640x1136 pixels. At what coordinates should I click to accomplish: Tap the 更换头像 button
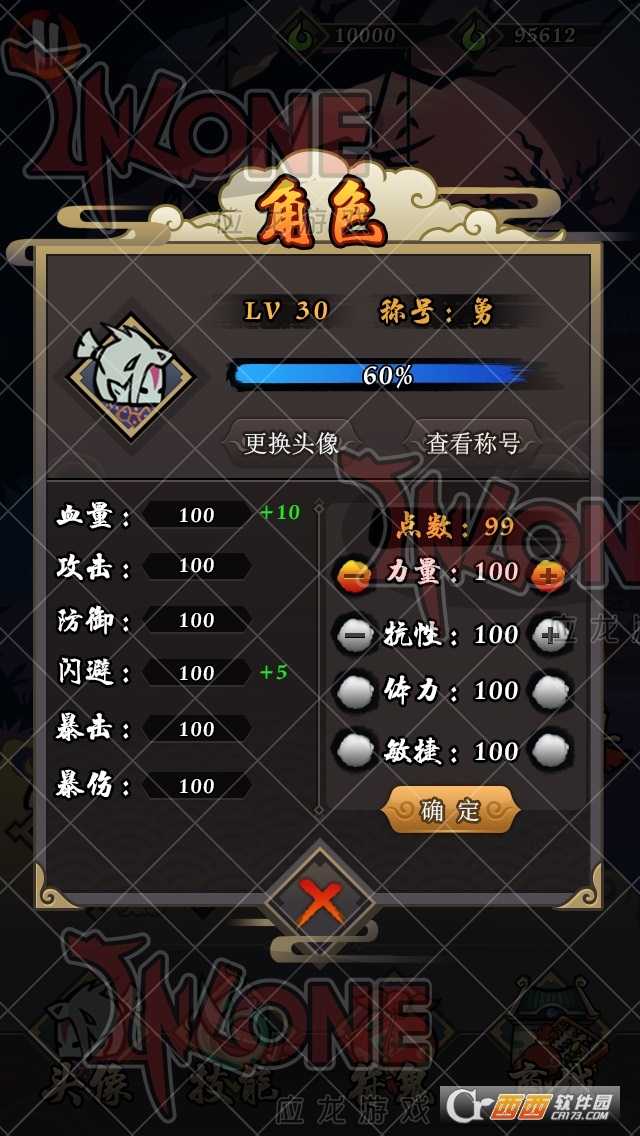pyautogui.click(x=291, y=443)
